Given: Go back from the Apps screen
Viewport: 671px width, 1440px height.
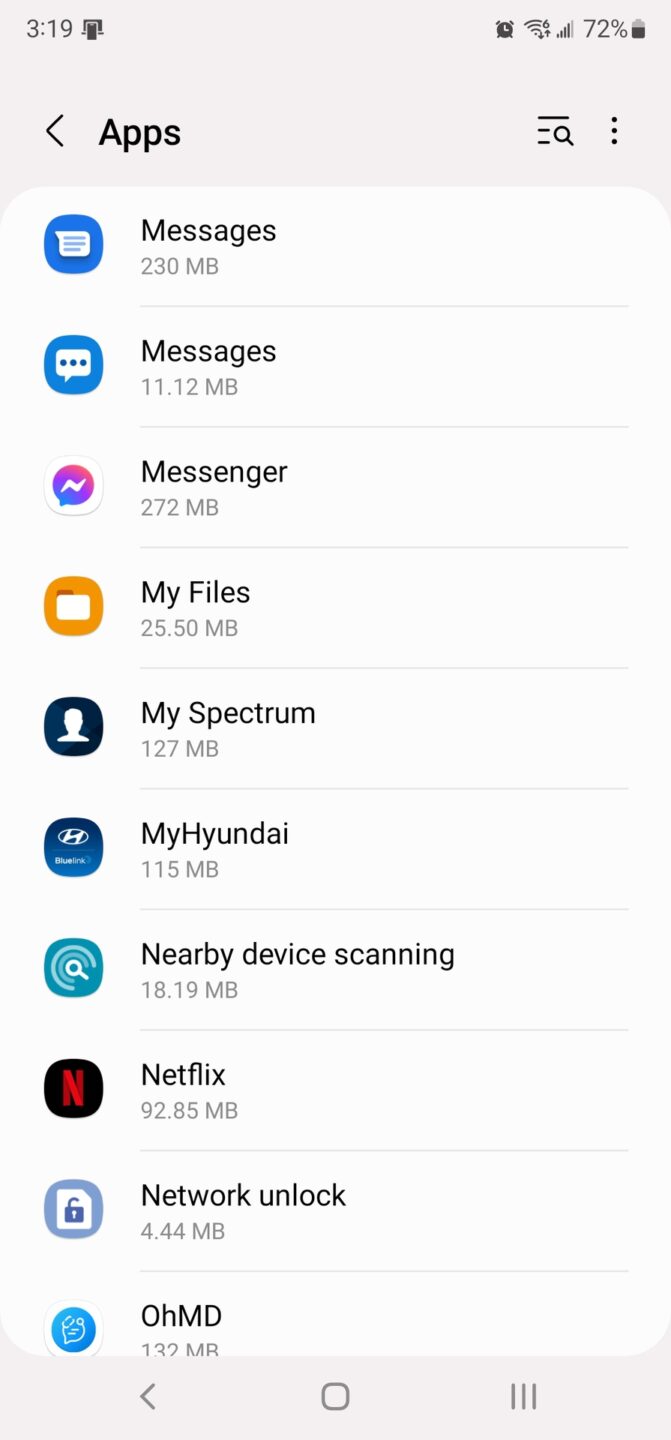Looking at the screenshot, I should tap(55, 131).
